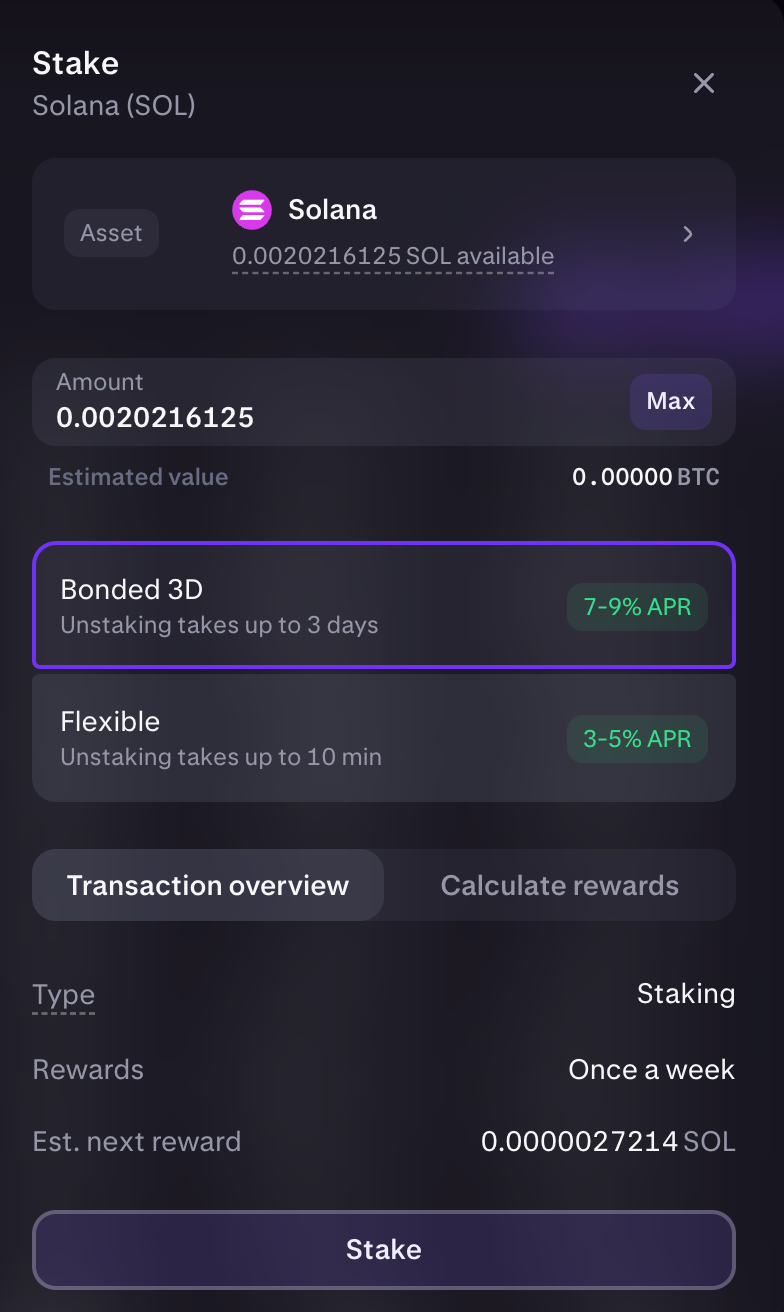Click the Rewards frequency value Once a week
Viewport: 784px width, 1312px height.
click(651, 1069)
